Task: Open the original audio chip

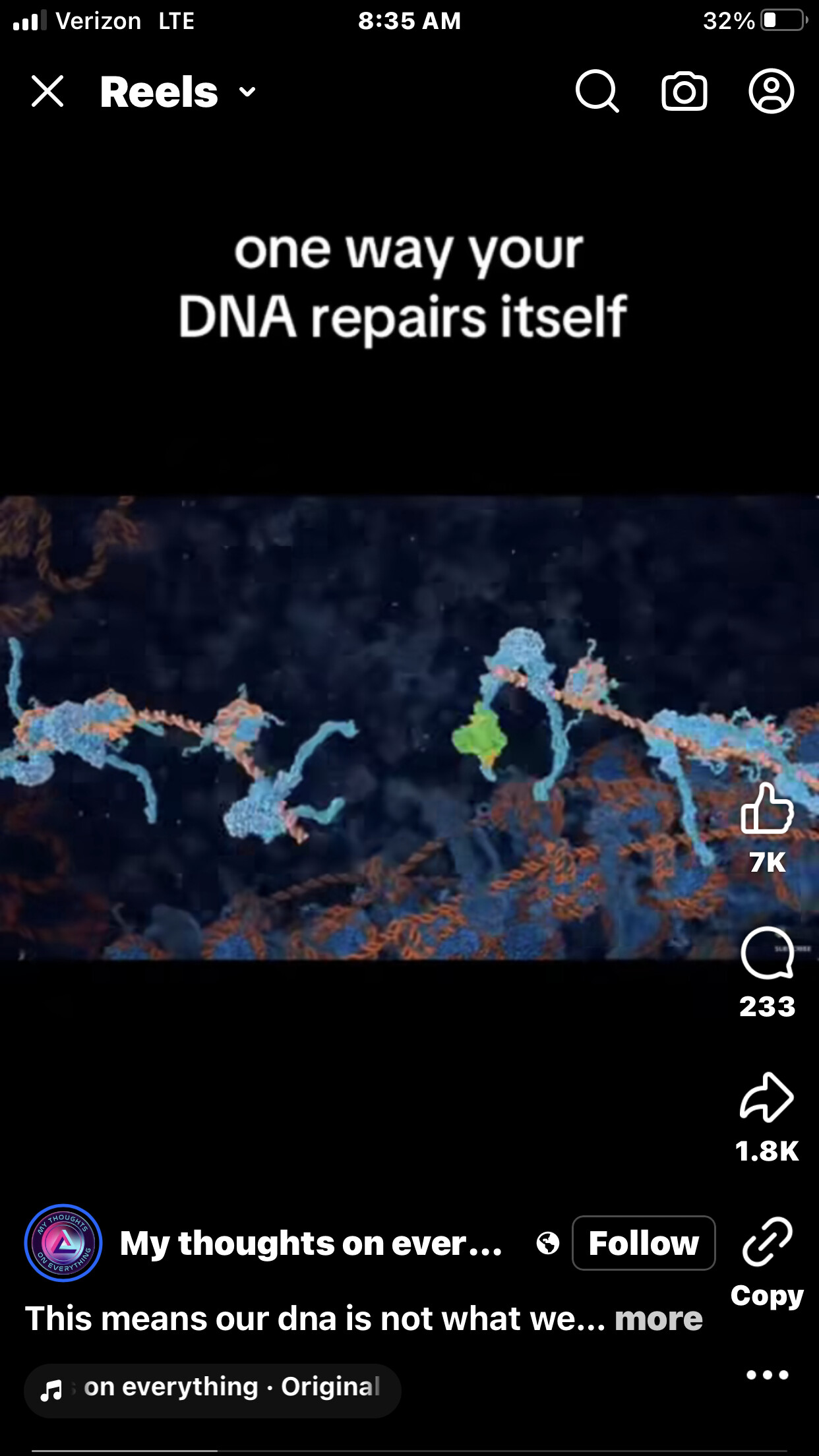Action: 212,1387
